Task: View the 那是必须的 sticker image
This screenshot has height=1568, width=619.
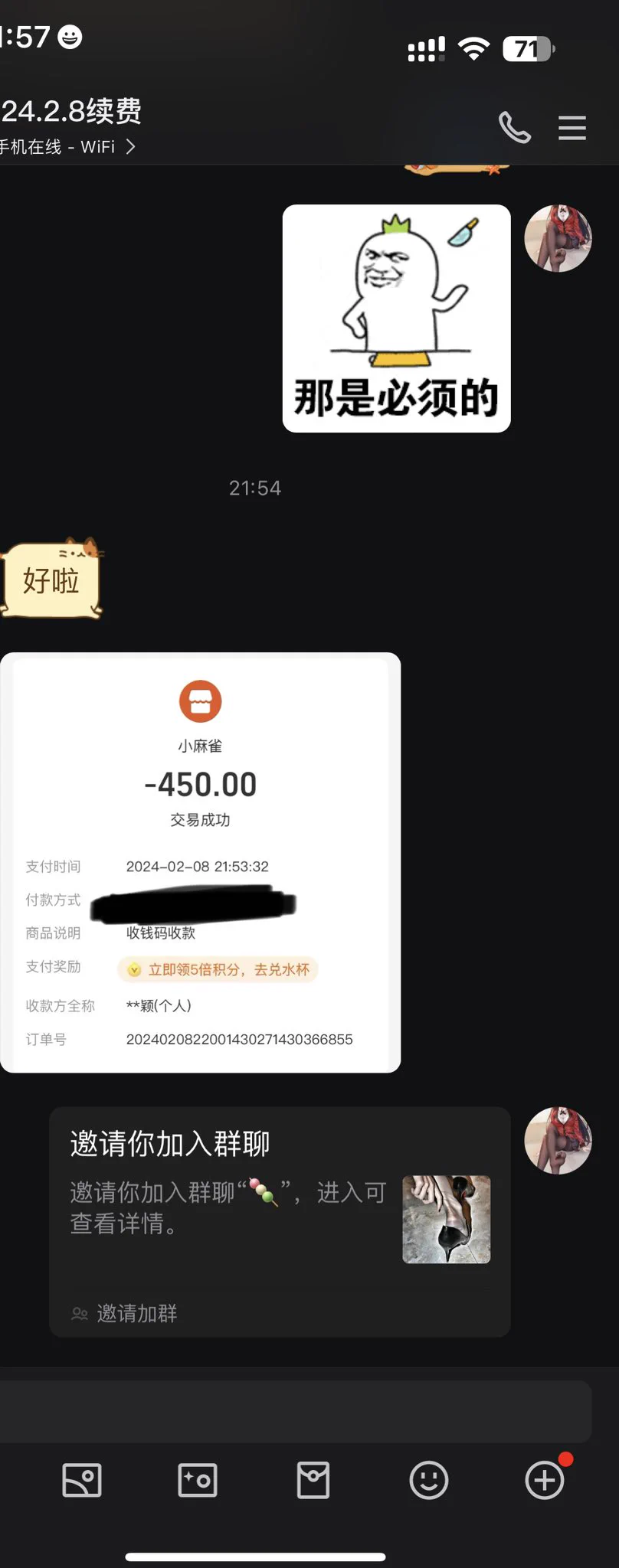Action: click(x=396, y=318)
